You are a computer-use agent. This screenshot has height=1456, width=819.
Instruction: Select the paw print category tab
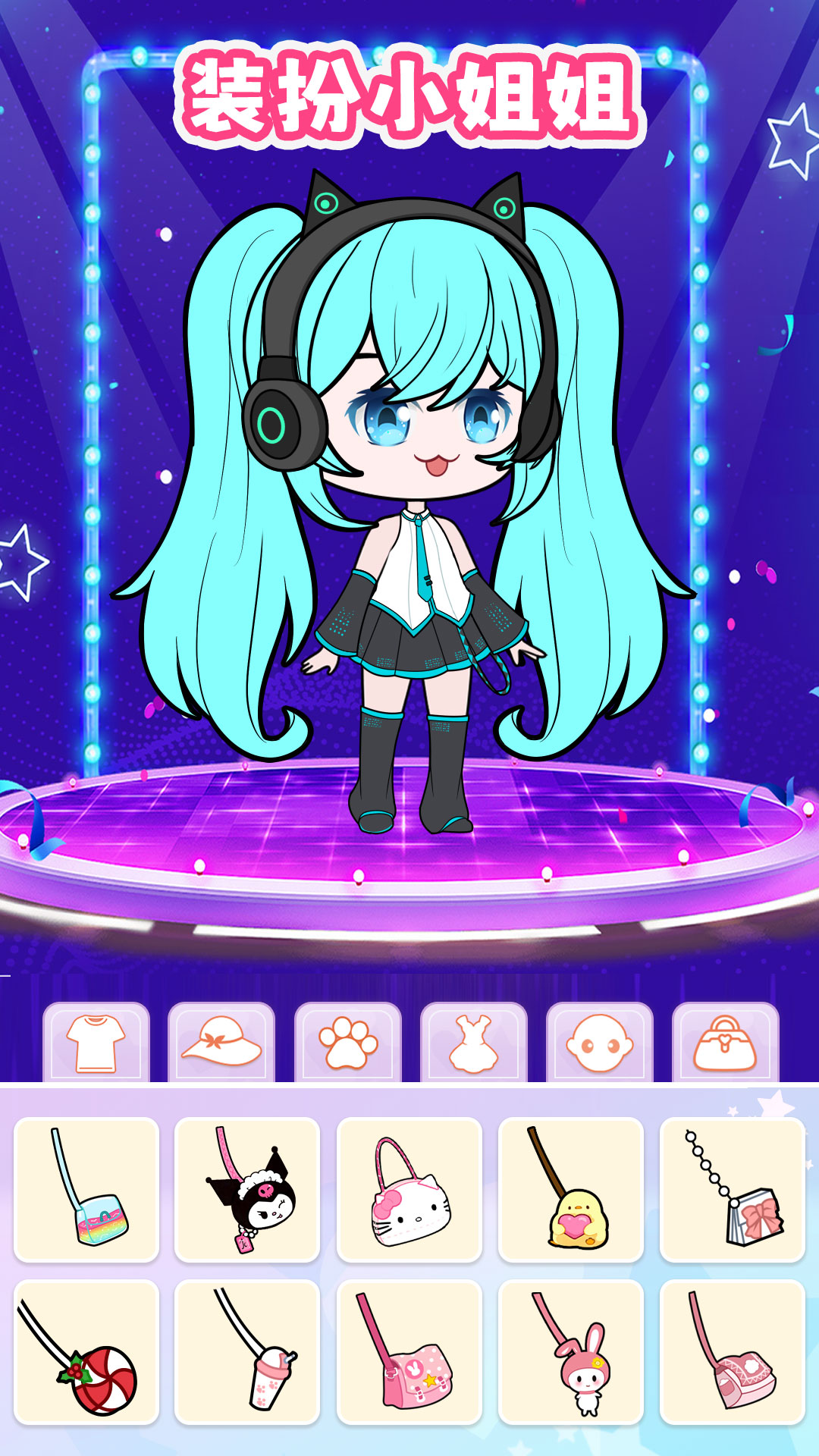(347, 1043)
